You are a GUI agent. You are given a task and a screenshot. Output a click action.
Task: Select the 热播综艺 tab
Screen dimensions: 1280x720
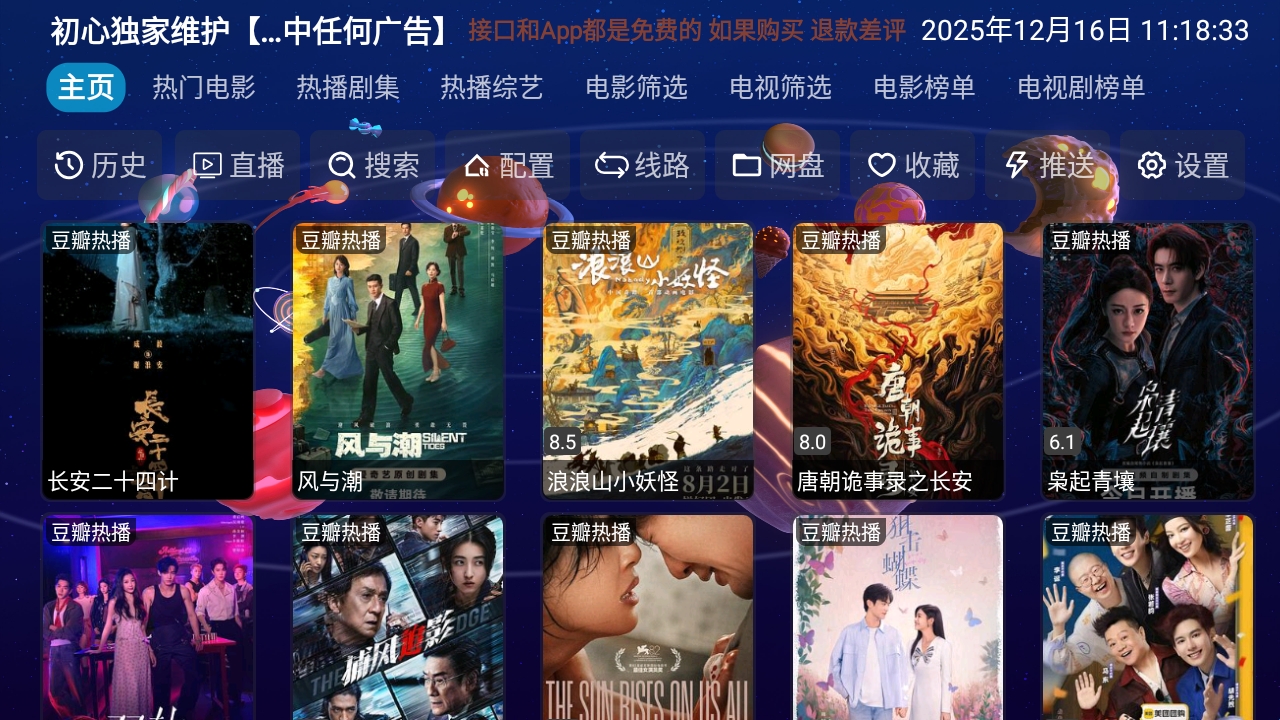click(x=492, y=88)
